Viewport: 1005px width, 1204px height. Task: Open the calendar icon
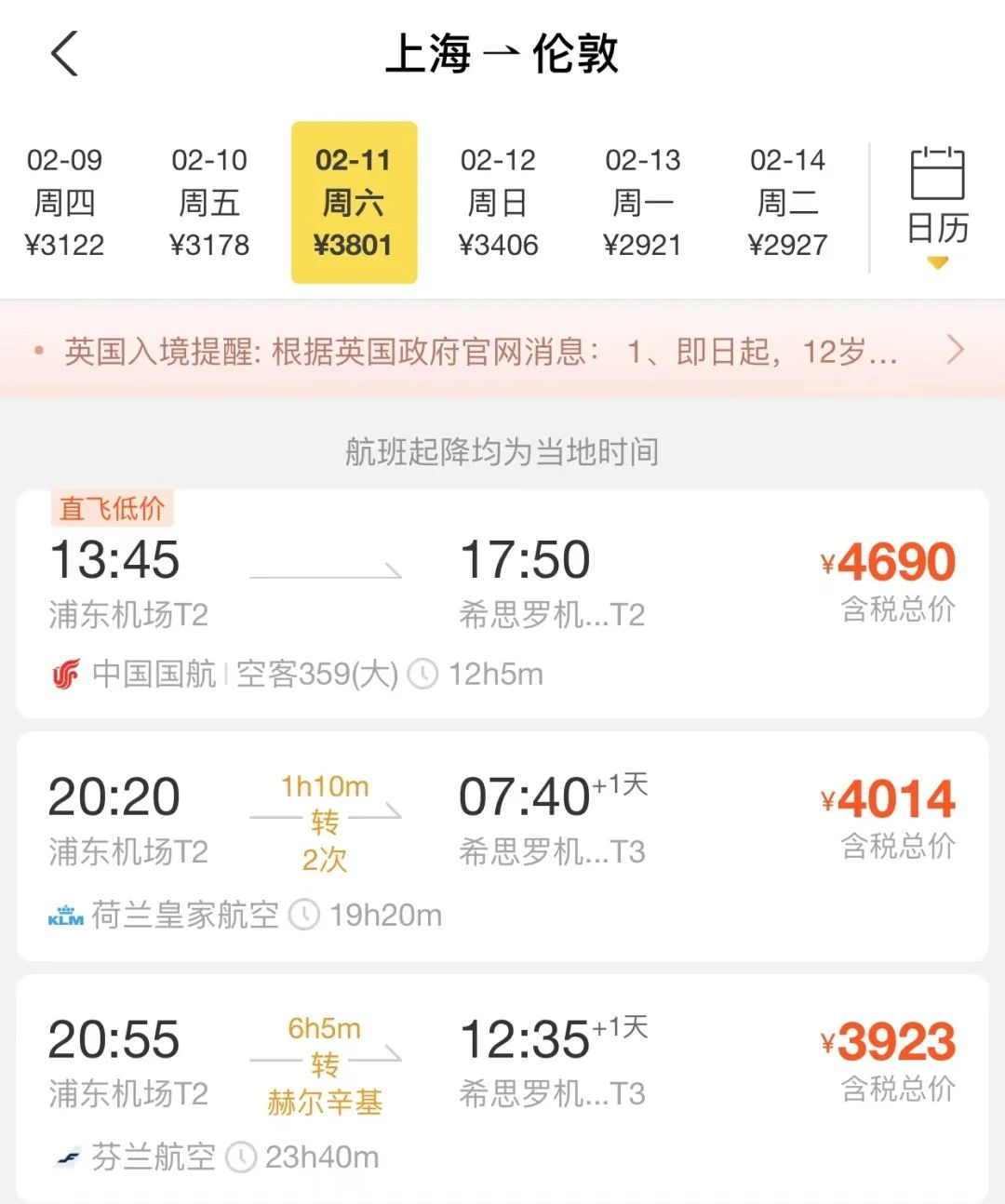[938, 177]
